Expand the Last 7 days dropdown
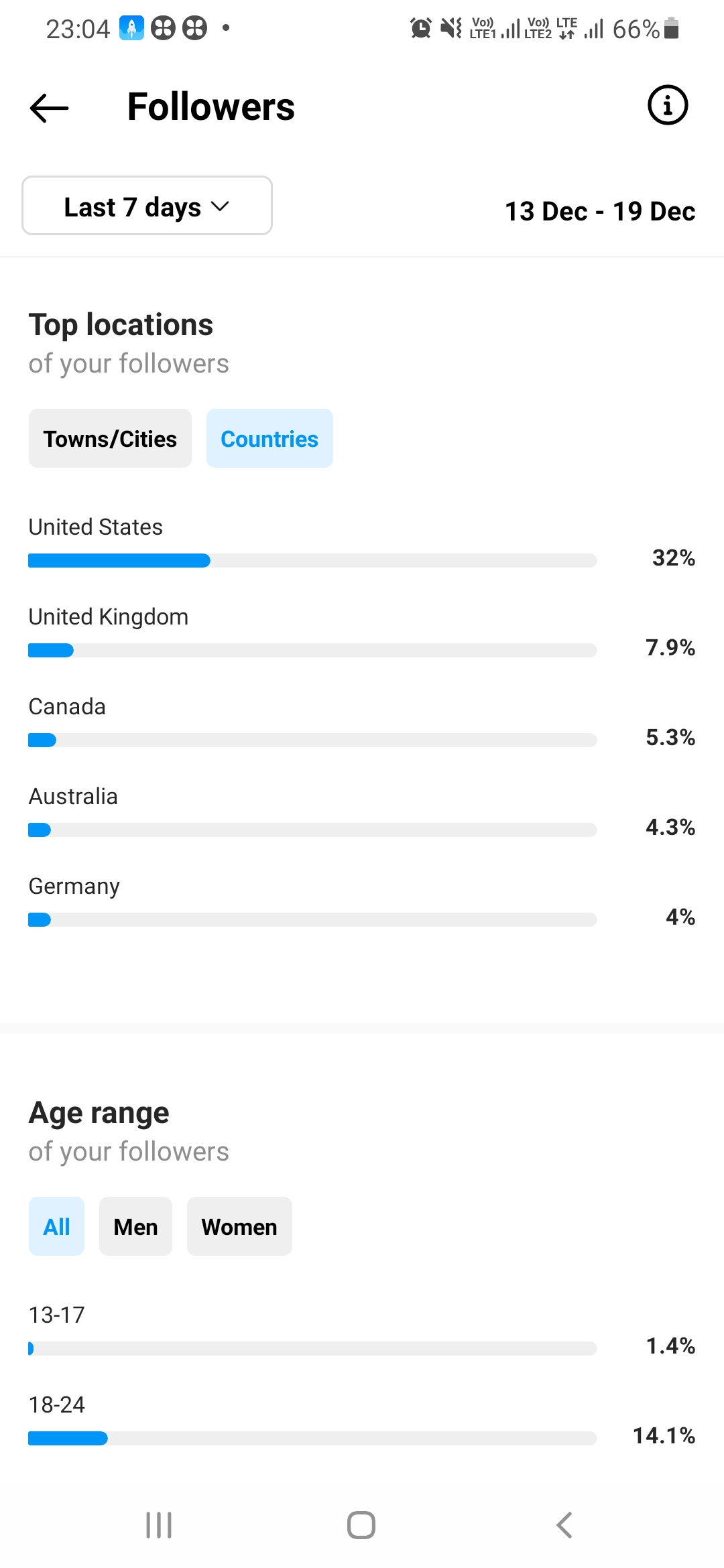Image resolution: width=724 pixels, height=1568 pixels. tap(147, 206)
